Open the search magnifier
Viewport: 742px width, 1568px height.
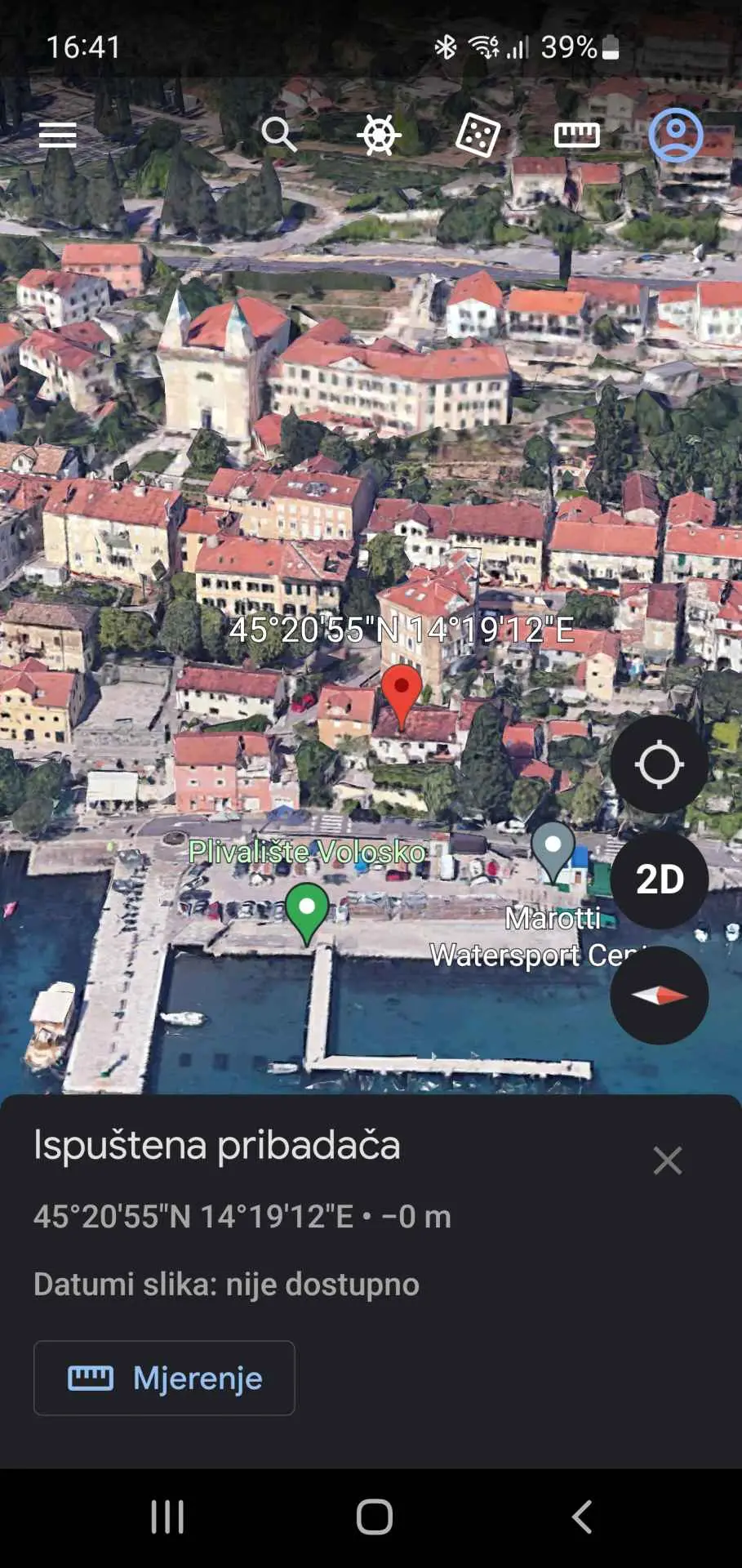(278, 135)
